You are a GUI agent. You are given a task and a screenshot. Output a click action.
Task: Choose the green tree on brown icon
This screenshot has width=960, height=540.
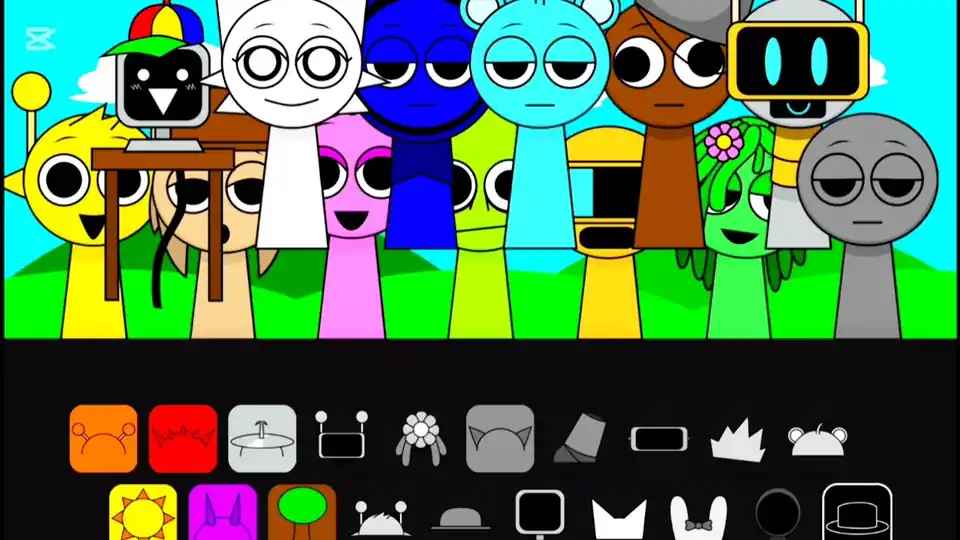tap(302, 514)
